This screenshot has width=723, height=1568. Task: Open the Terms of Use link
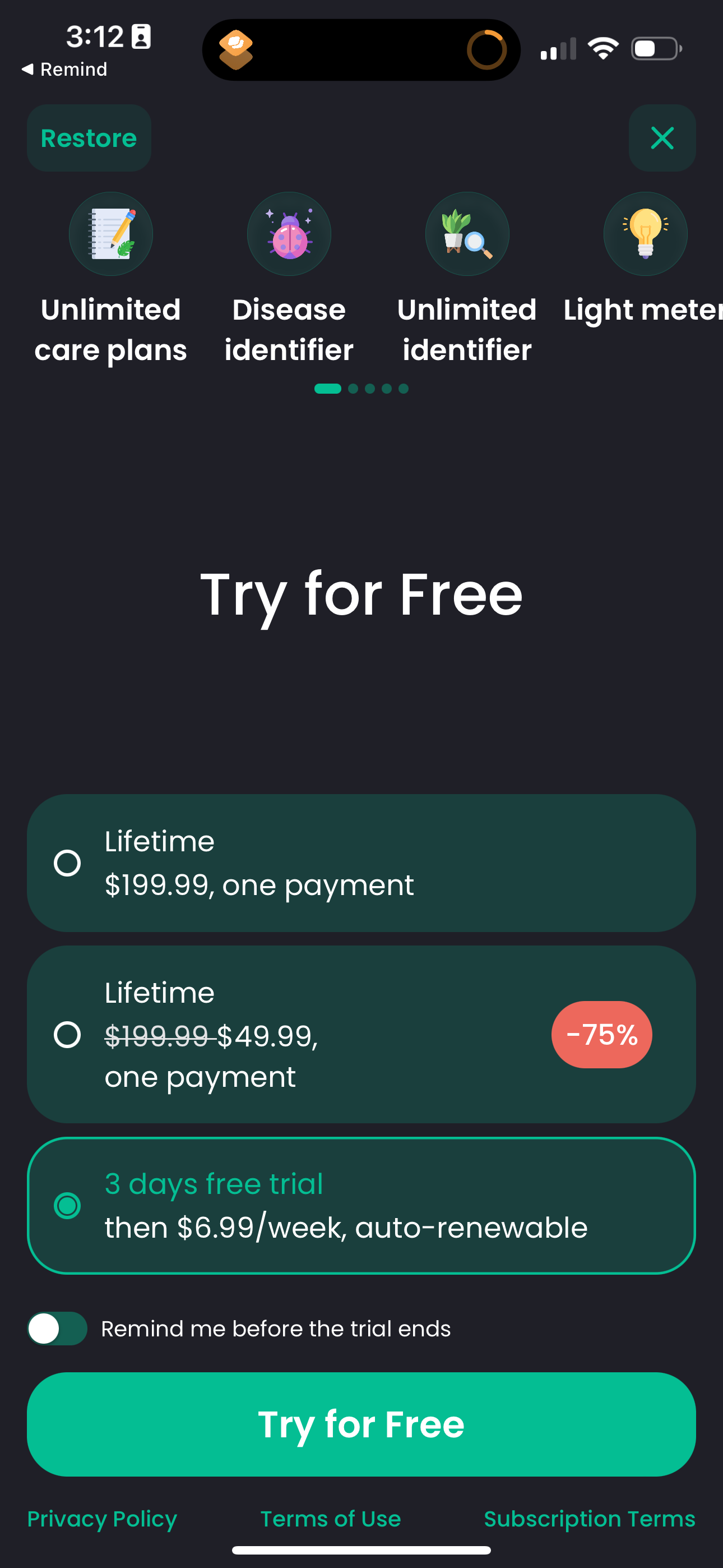[331, 1519]
